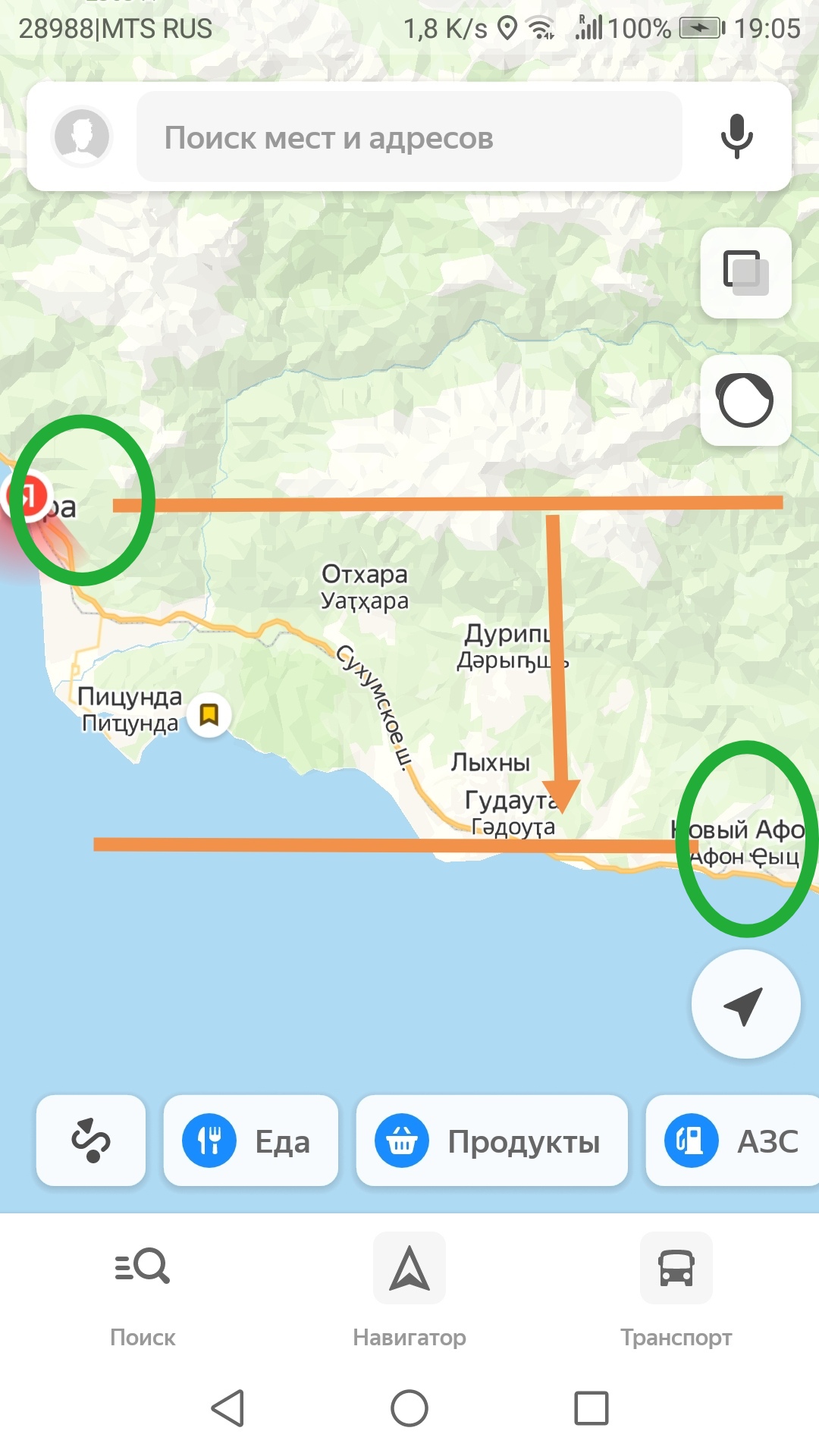Viewport: 819px width, 1456px height.
Task: Select the Продукты category chip
Action: 491,1141
